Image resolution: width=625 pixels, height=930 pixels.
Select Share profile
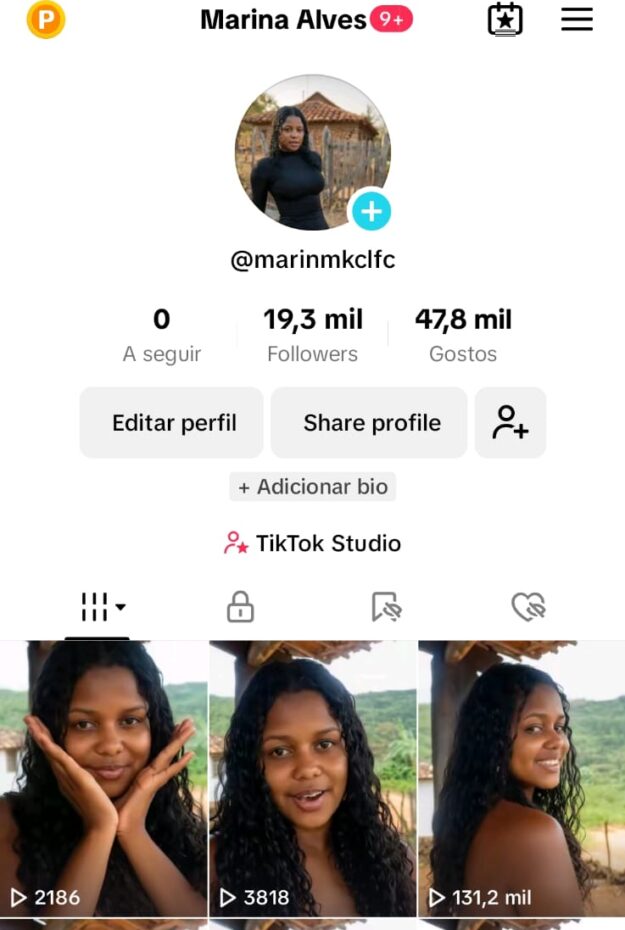[371, 423]
